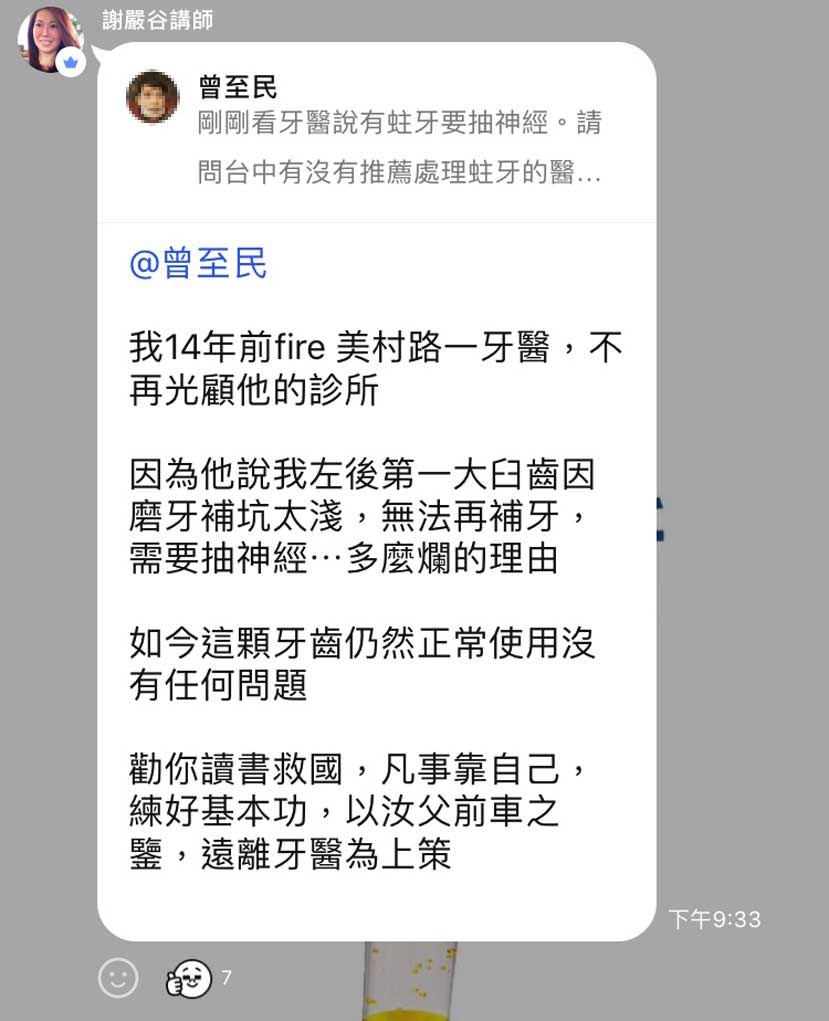Tap the @曾至民 mention link
The height and width of the screenshot is (1021, 829).
click(198, 265)
